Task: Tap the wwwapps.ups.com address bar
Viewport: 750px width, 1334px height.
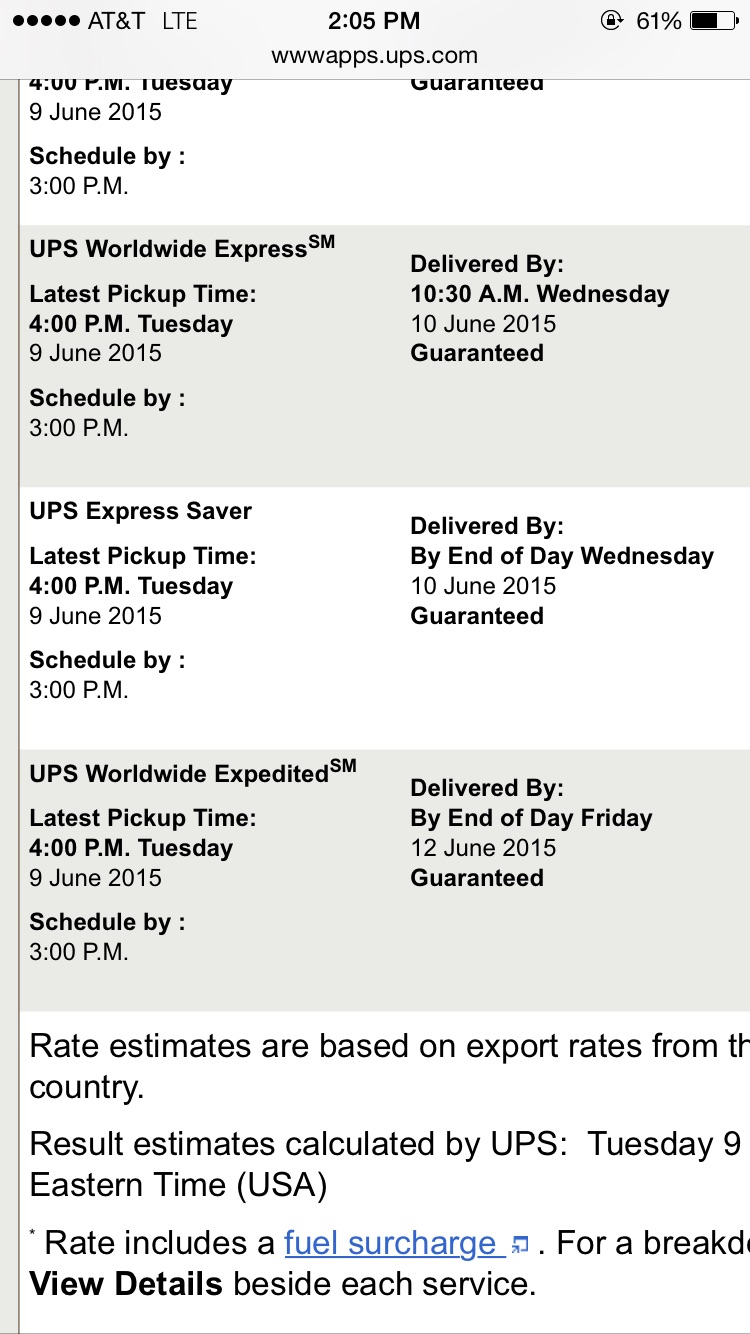Action: tap(375, 56)
